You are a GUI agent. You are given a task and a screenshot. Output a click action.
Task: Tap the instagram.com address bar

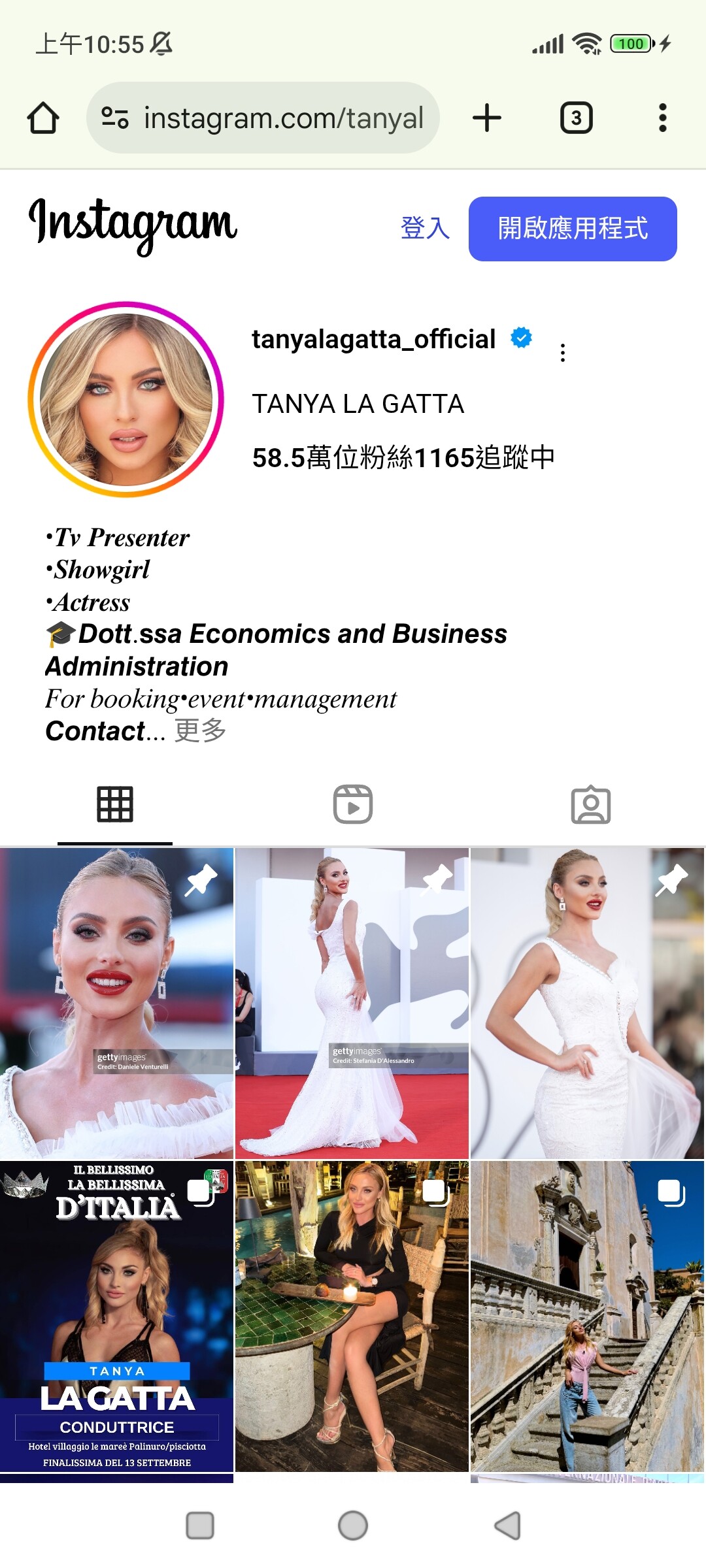coord(263,118)
